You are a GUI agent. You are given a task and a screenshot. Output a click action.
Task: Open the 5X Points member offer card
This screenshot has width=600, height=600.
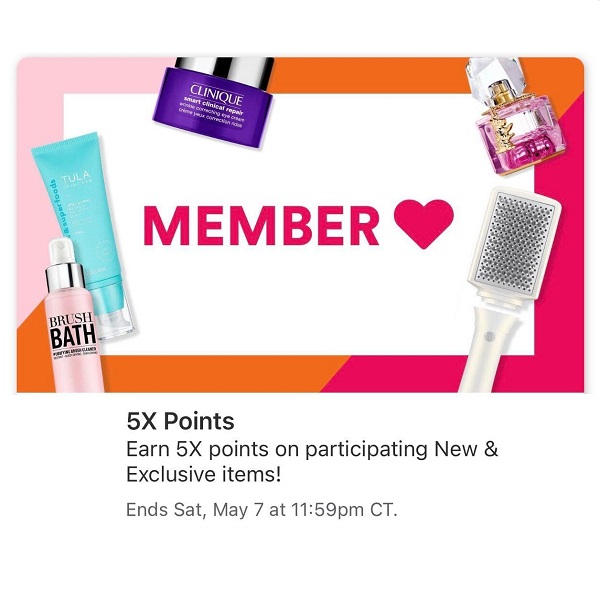(x=300, y=225)
